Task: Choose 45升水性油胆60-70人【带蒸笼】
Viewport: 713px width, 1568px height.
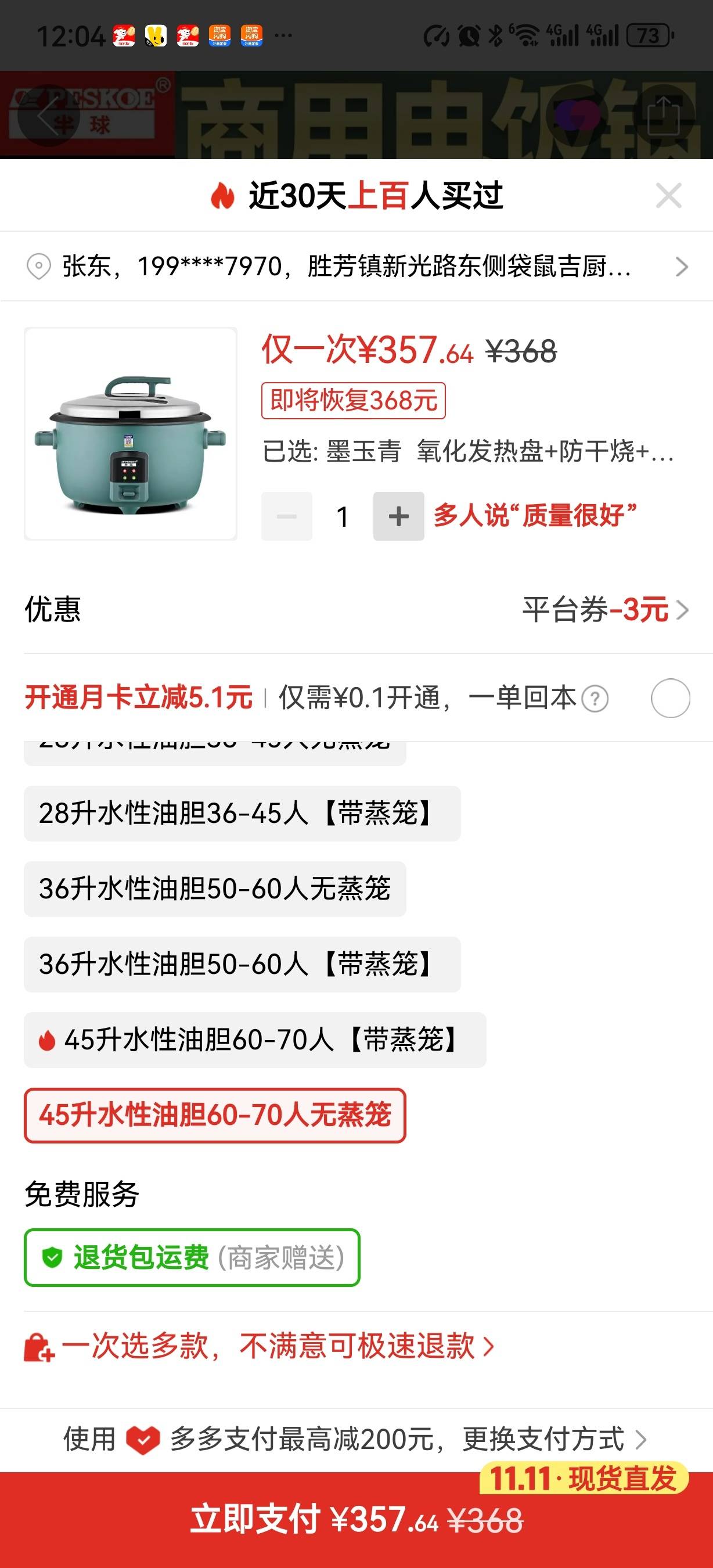Action: (x=254, y=1040)
